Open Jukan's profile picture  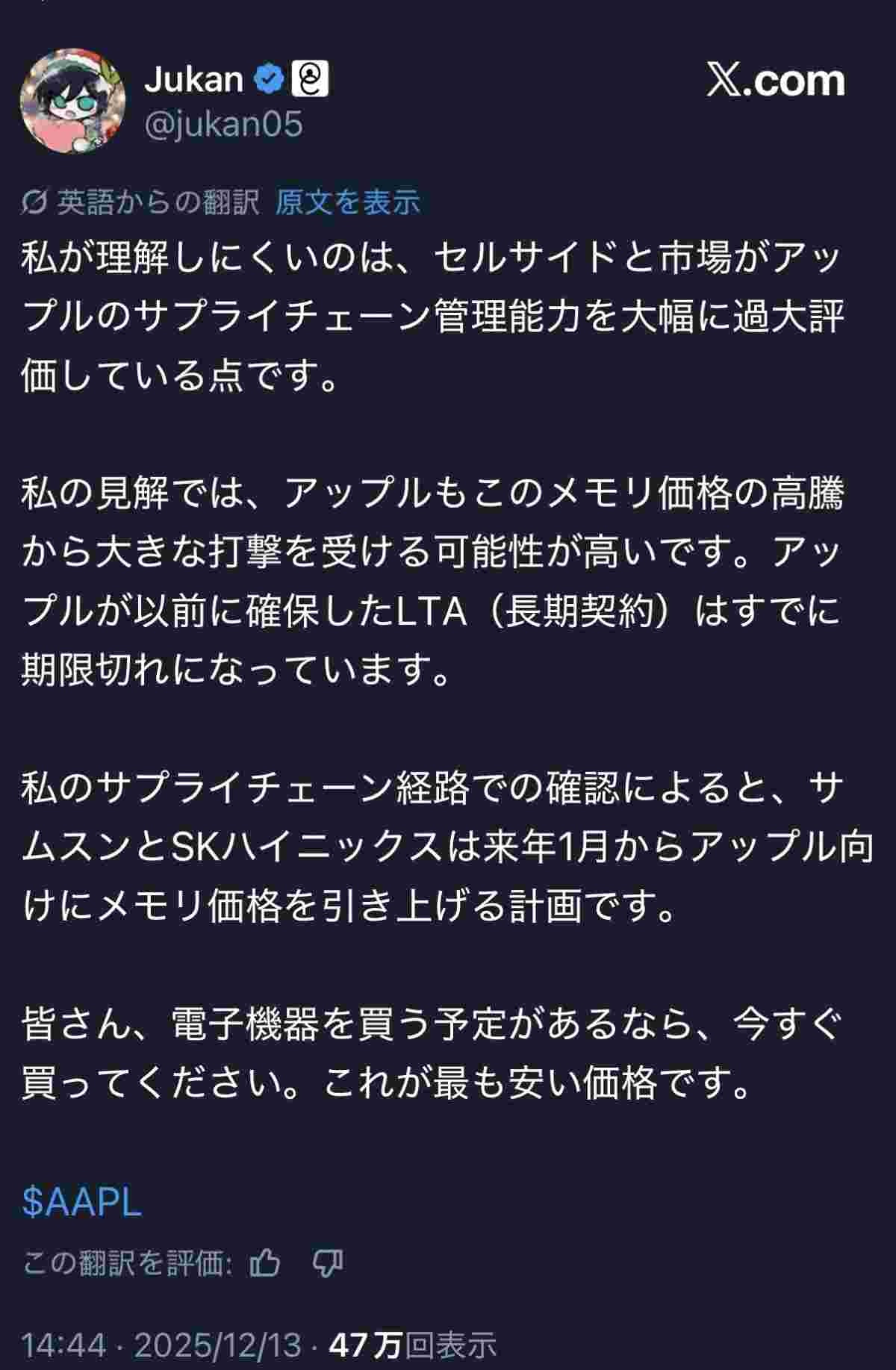coord(72,102)
